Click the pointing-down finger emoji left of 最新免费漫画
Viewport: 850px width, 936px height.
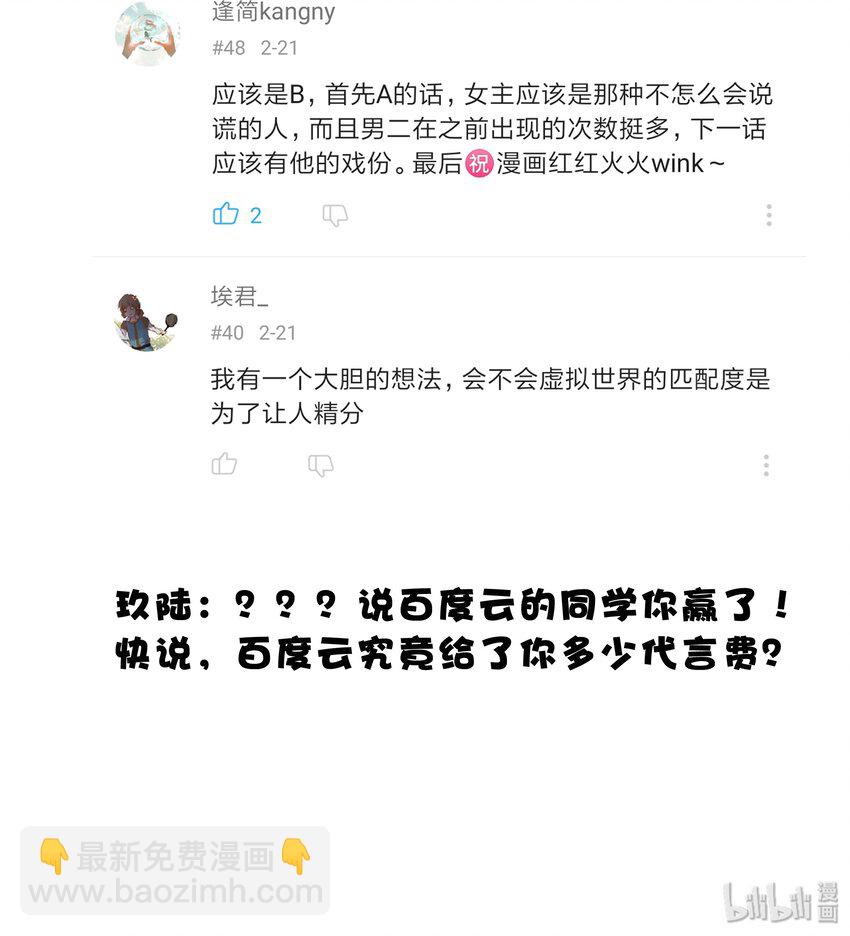(57, 855)
